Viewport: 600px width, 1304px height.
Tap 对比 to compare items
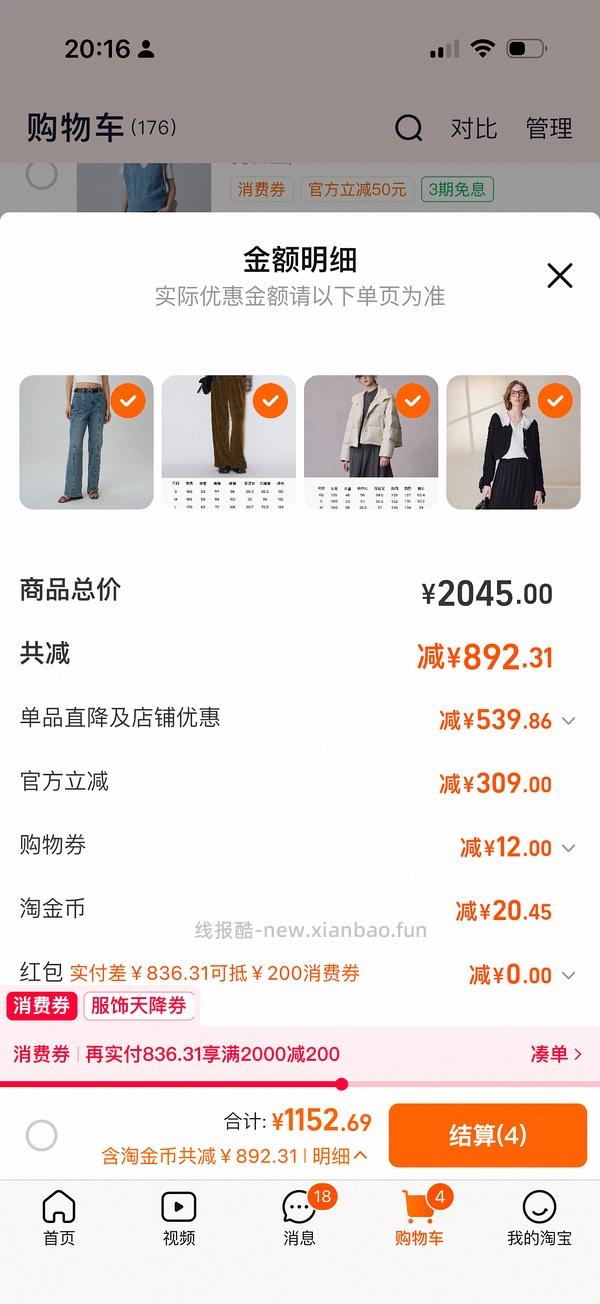pyautogui.click(x=473, y=128)
